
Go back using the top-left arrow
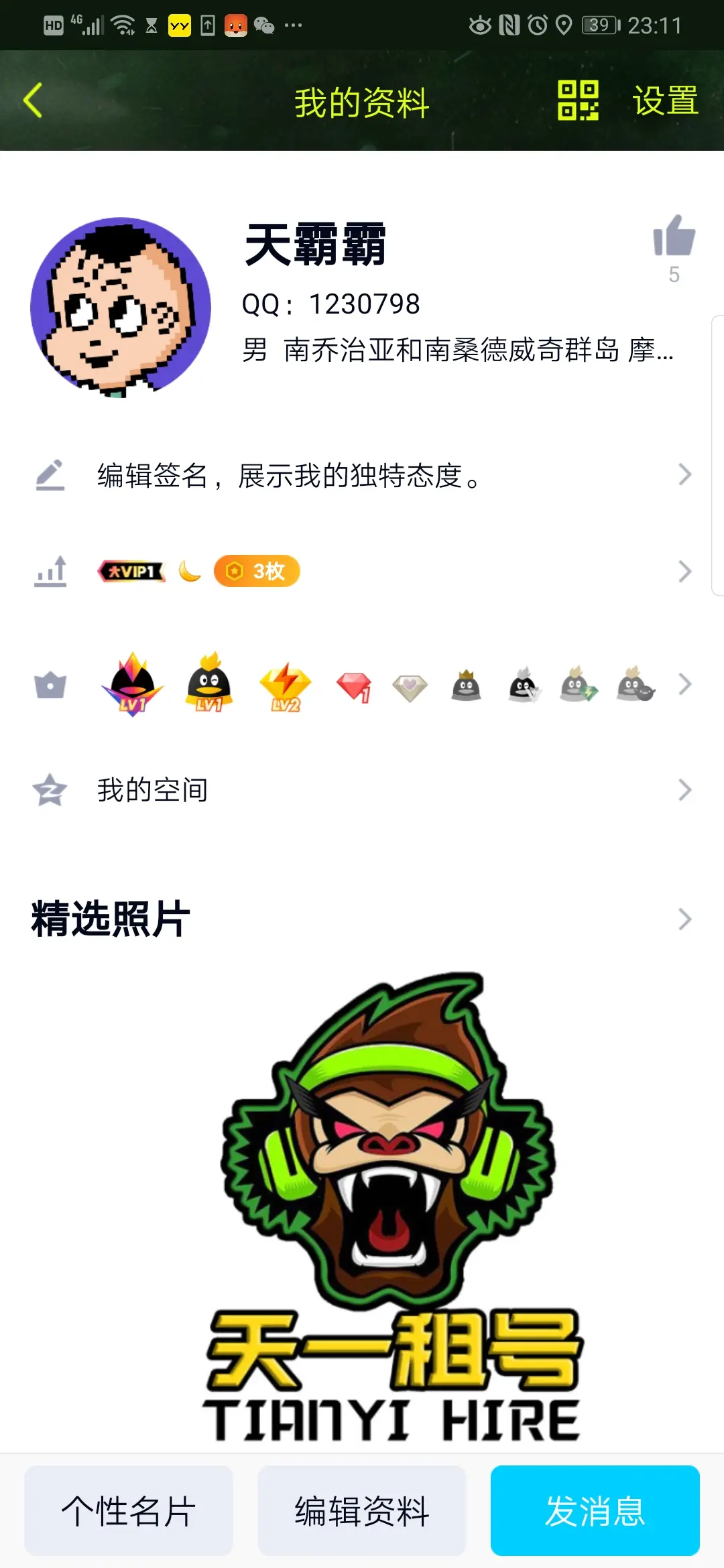click(x=33, y=101)
